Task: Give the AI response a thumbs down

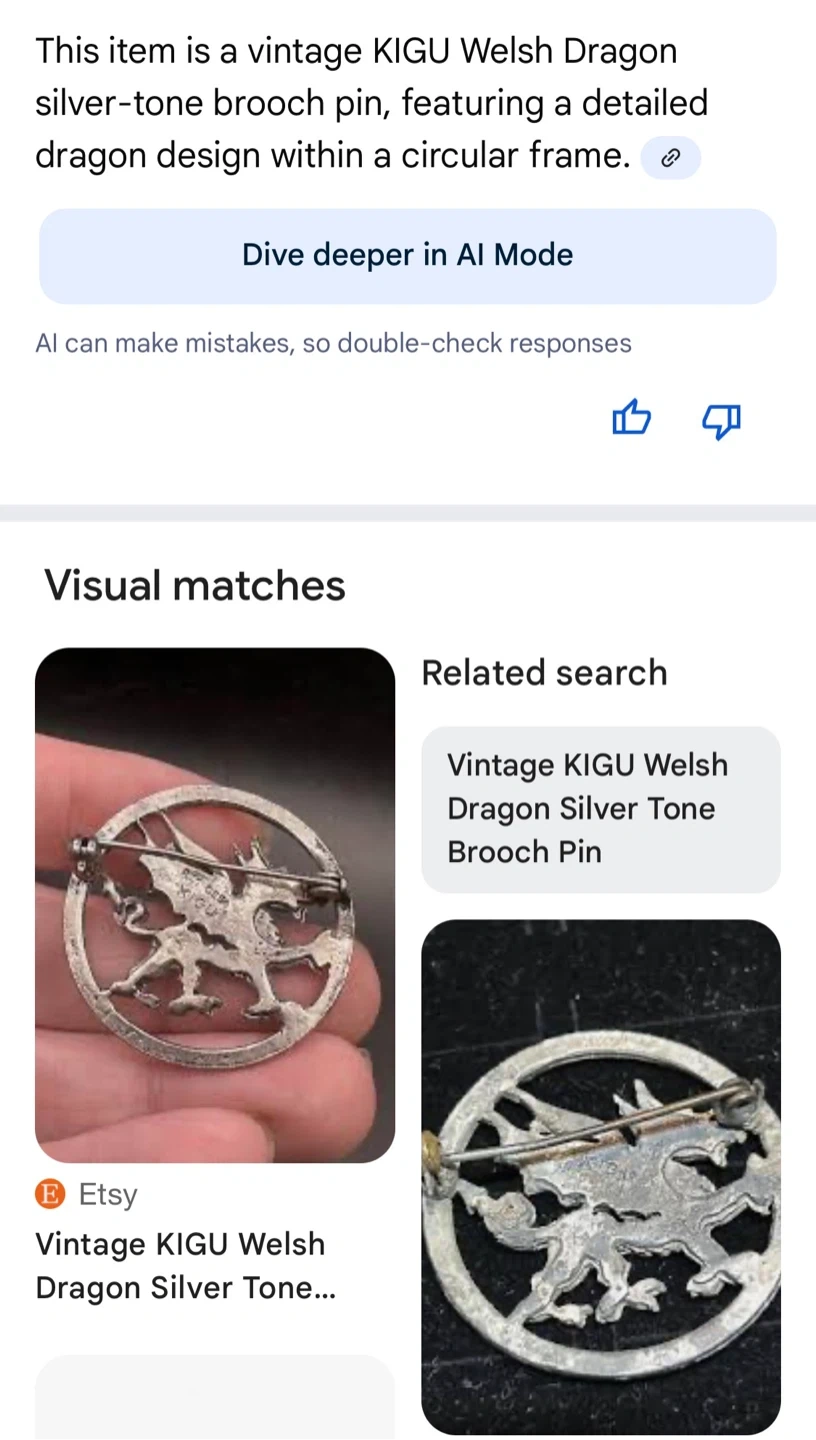Action: (721, 420)
